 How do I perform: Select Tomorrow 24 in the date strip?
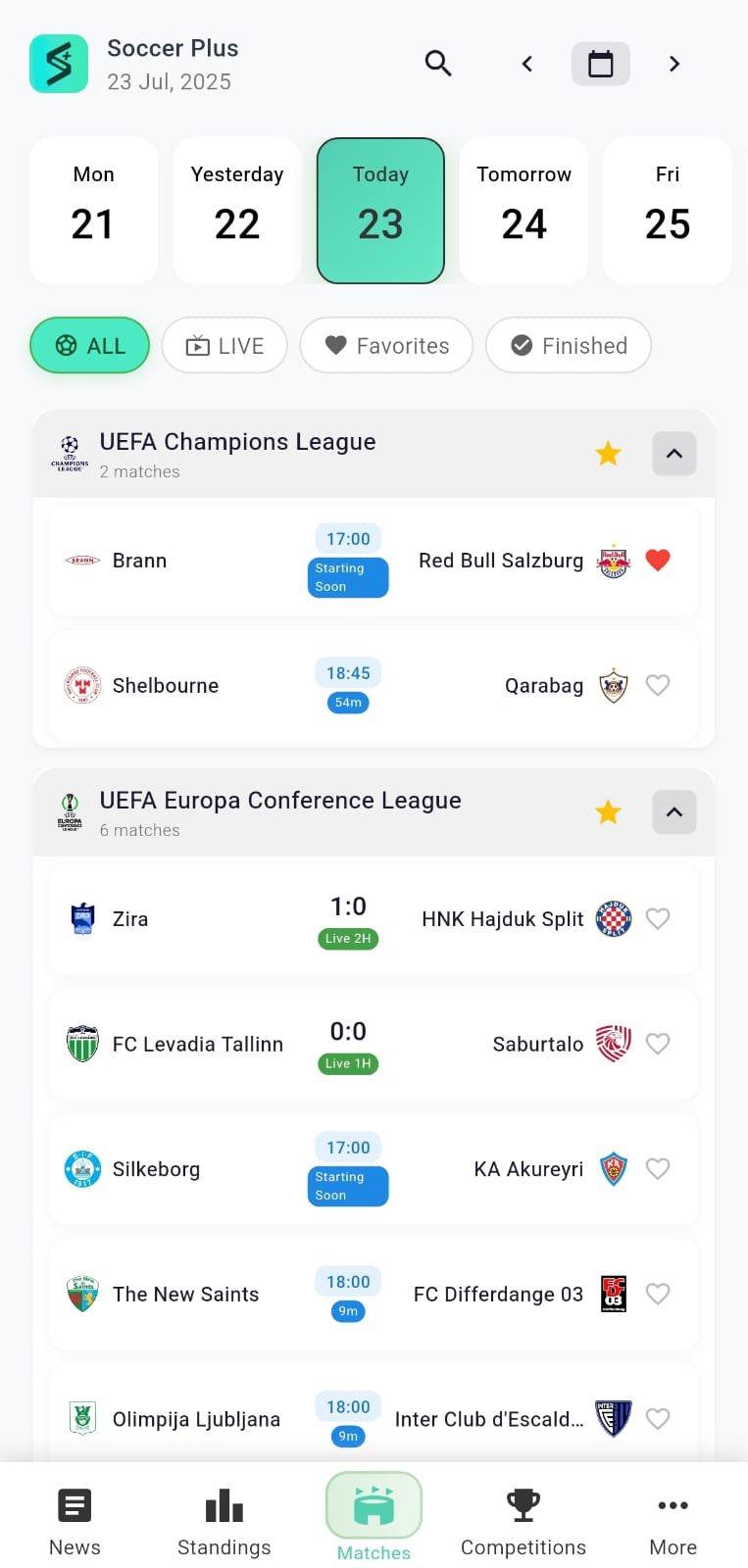coord(524,210)
